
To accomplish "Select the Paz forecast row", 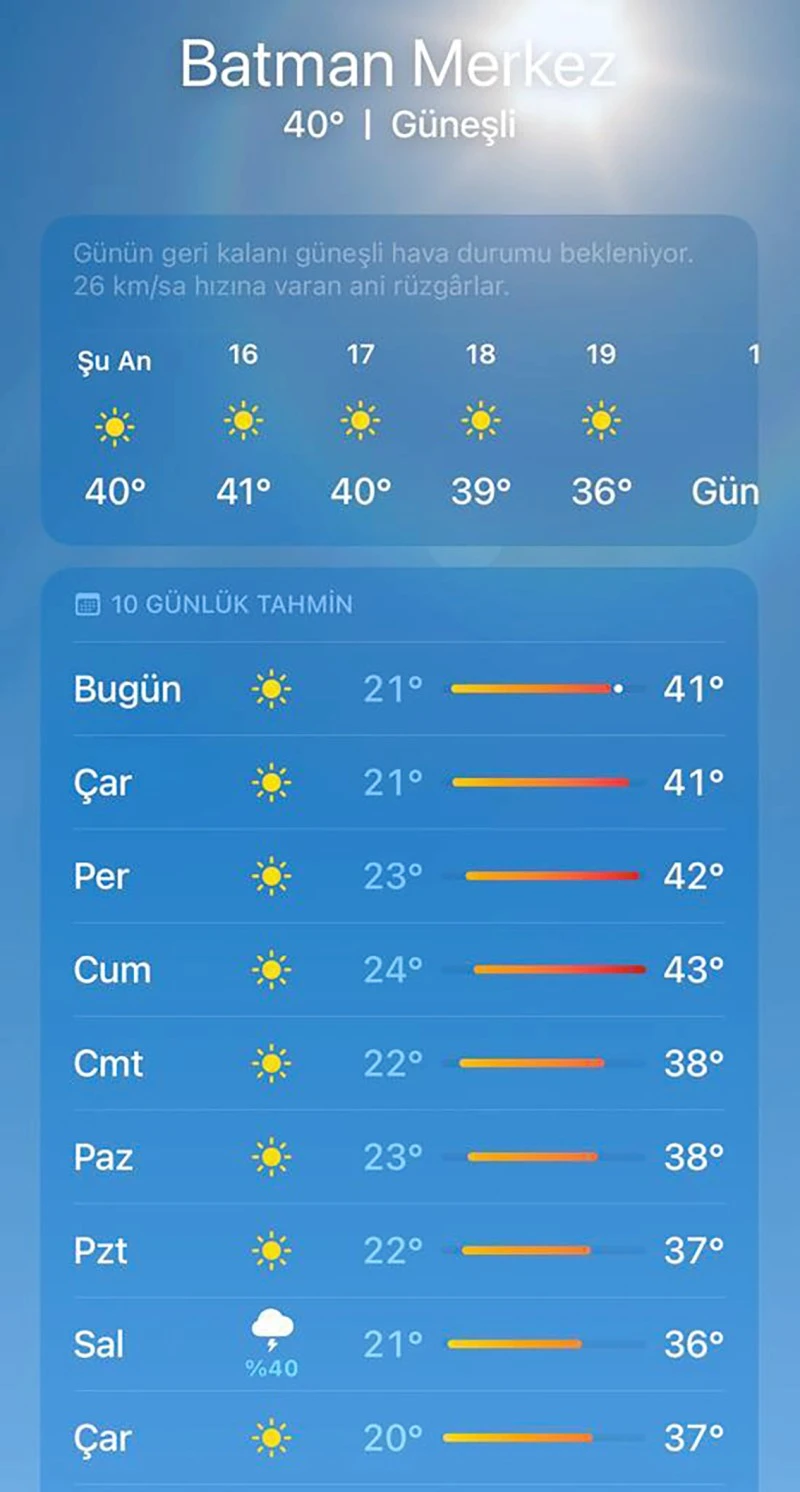I will (x=399, y=1157).
